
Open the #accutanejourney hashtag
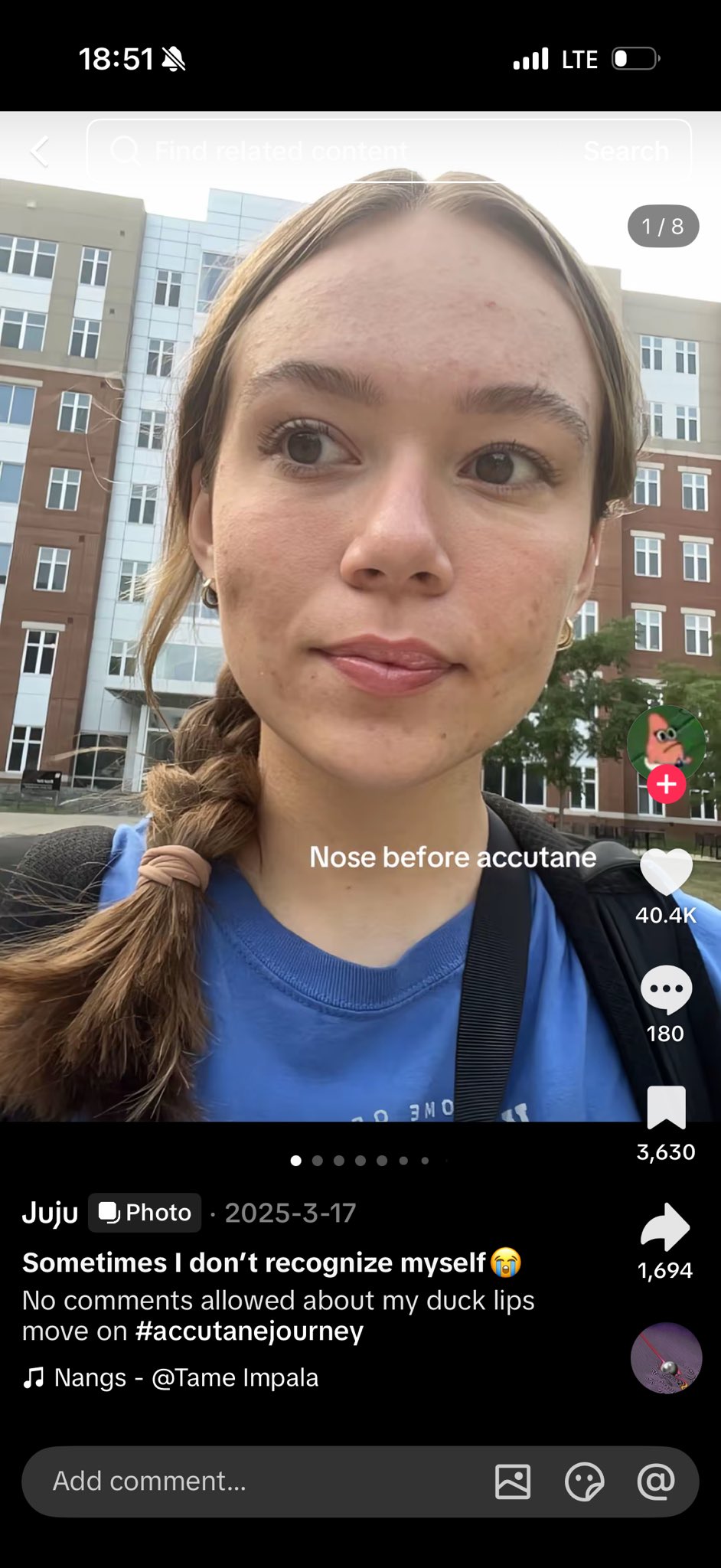(x=250, y=1331)
